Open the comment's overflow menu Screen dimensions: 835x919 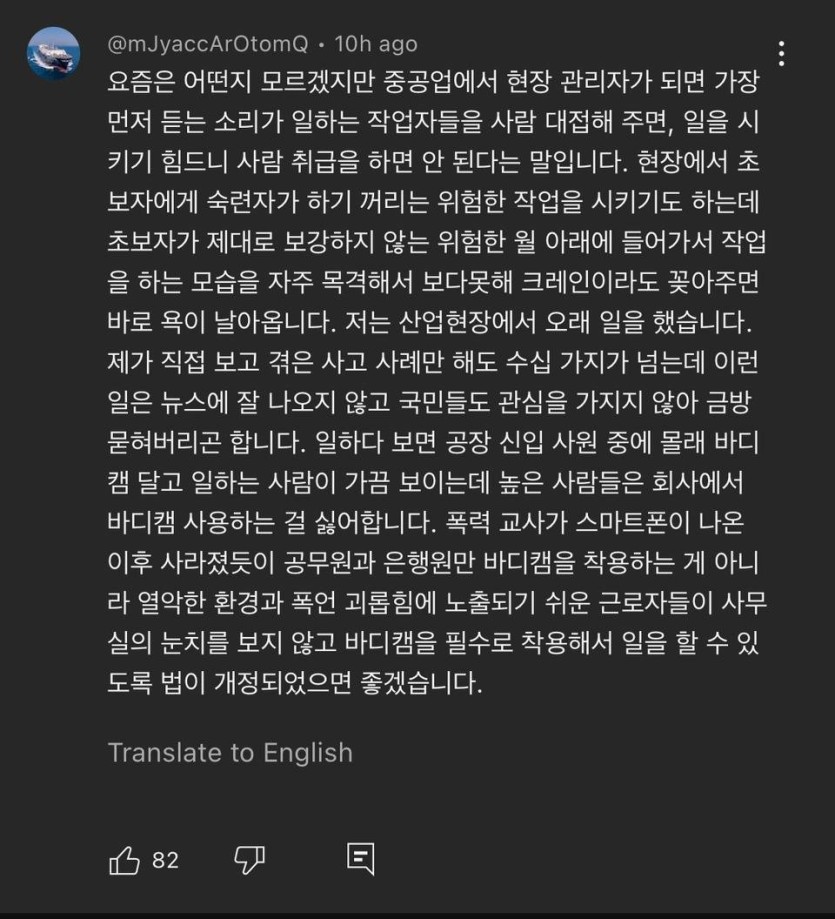pyautogui.click(x=781, y=53)
